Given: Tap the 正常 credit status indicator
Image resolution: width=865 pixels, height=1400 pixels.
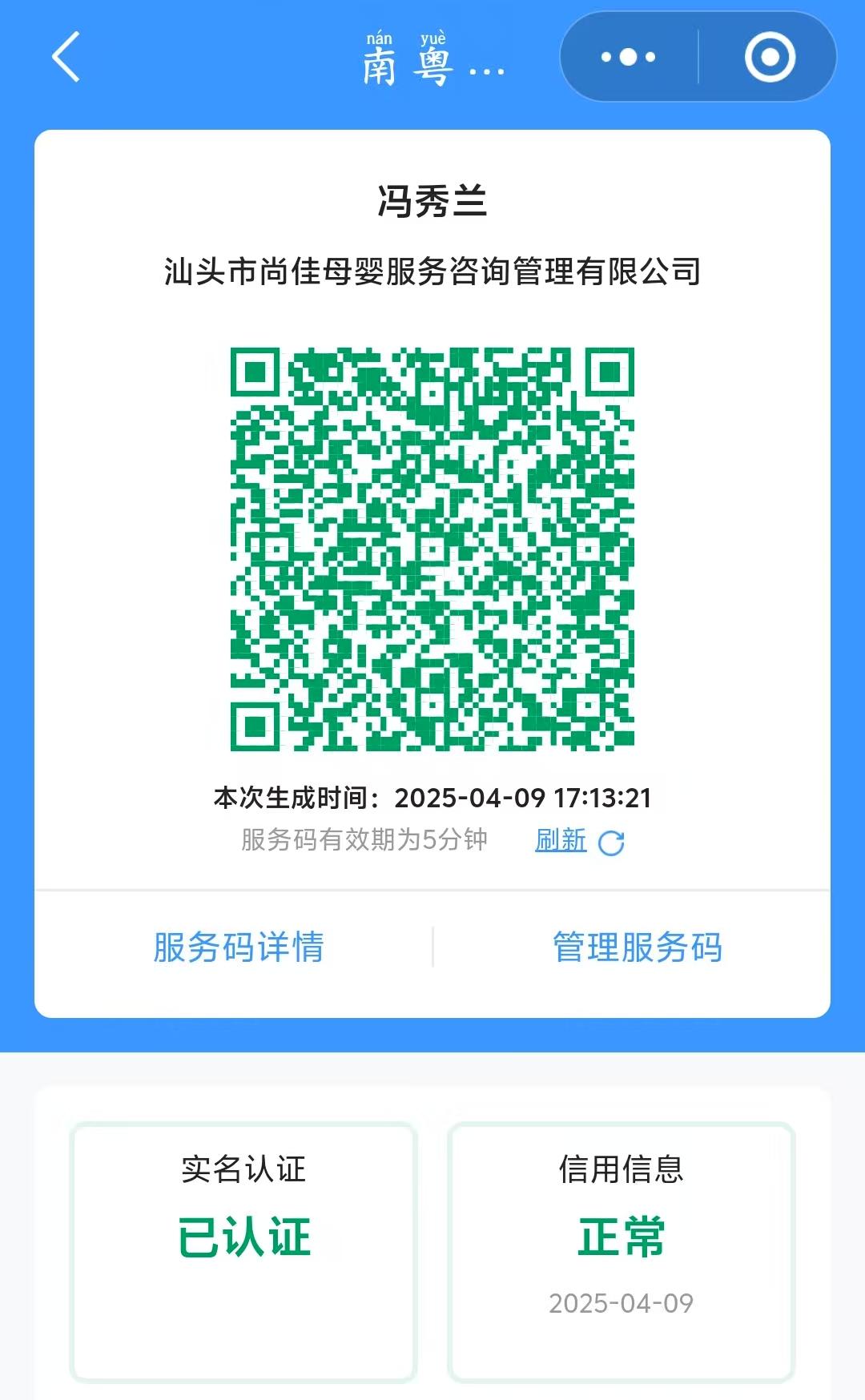Looking at the screenshot, I should (621, 1237).
